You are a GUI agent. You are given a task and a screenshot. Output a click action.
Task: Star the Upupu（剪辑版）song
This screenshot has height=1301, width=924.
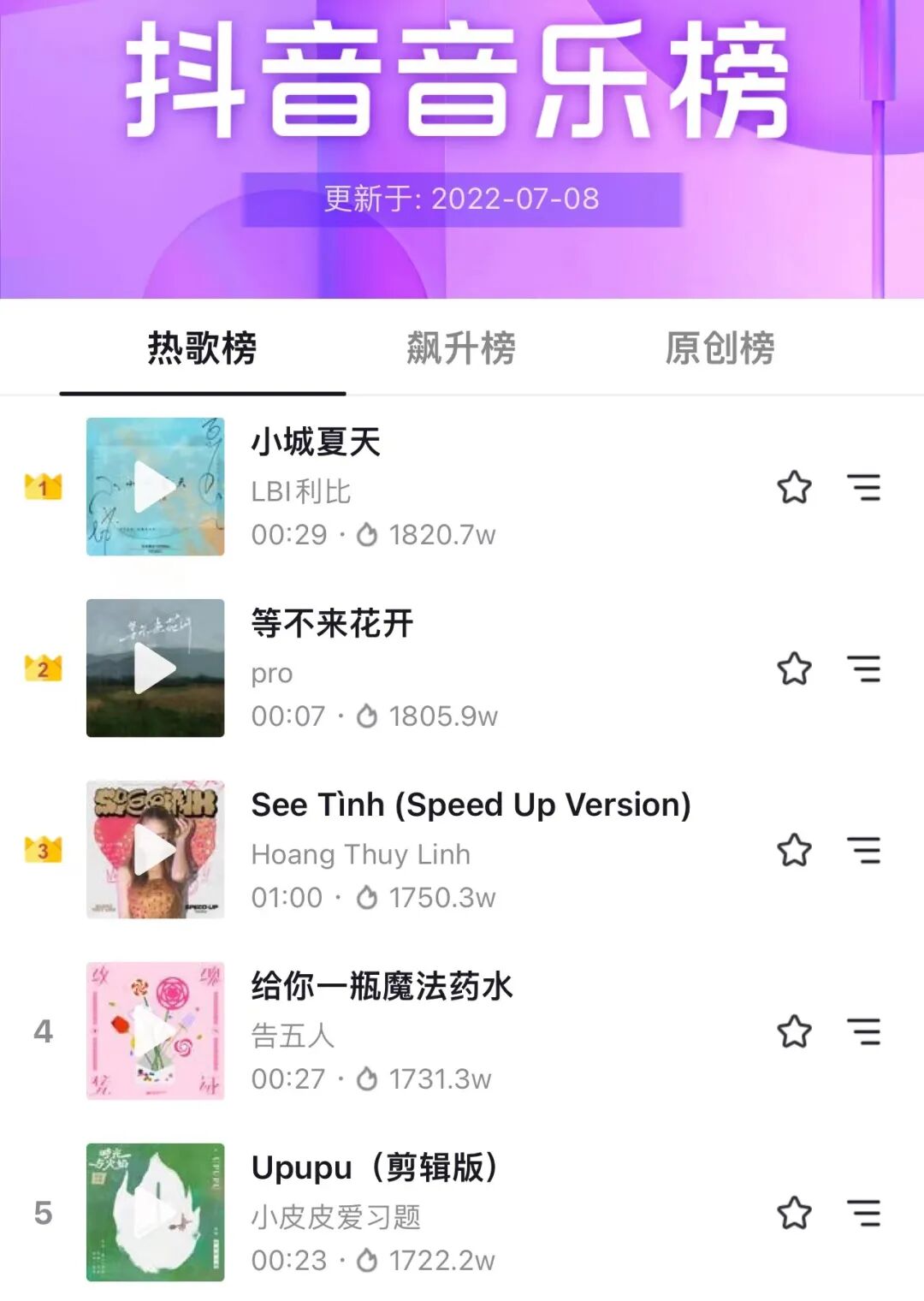pos(794,1213)
